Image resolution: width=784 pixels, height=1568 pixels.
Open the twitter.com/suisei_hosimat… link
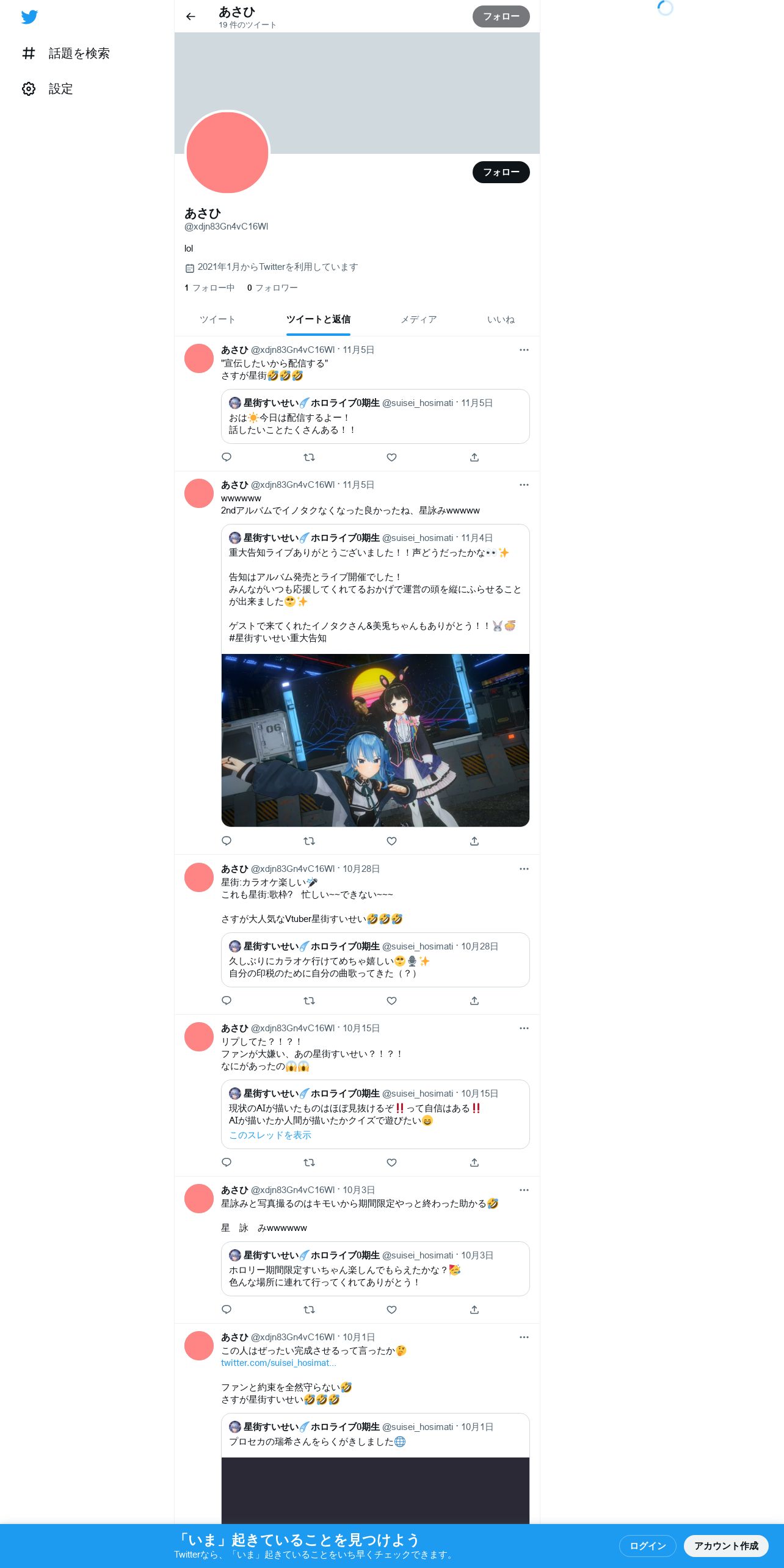tap(278, 1363)
